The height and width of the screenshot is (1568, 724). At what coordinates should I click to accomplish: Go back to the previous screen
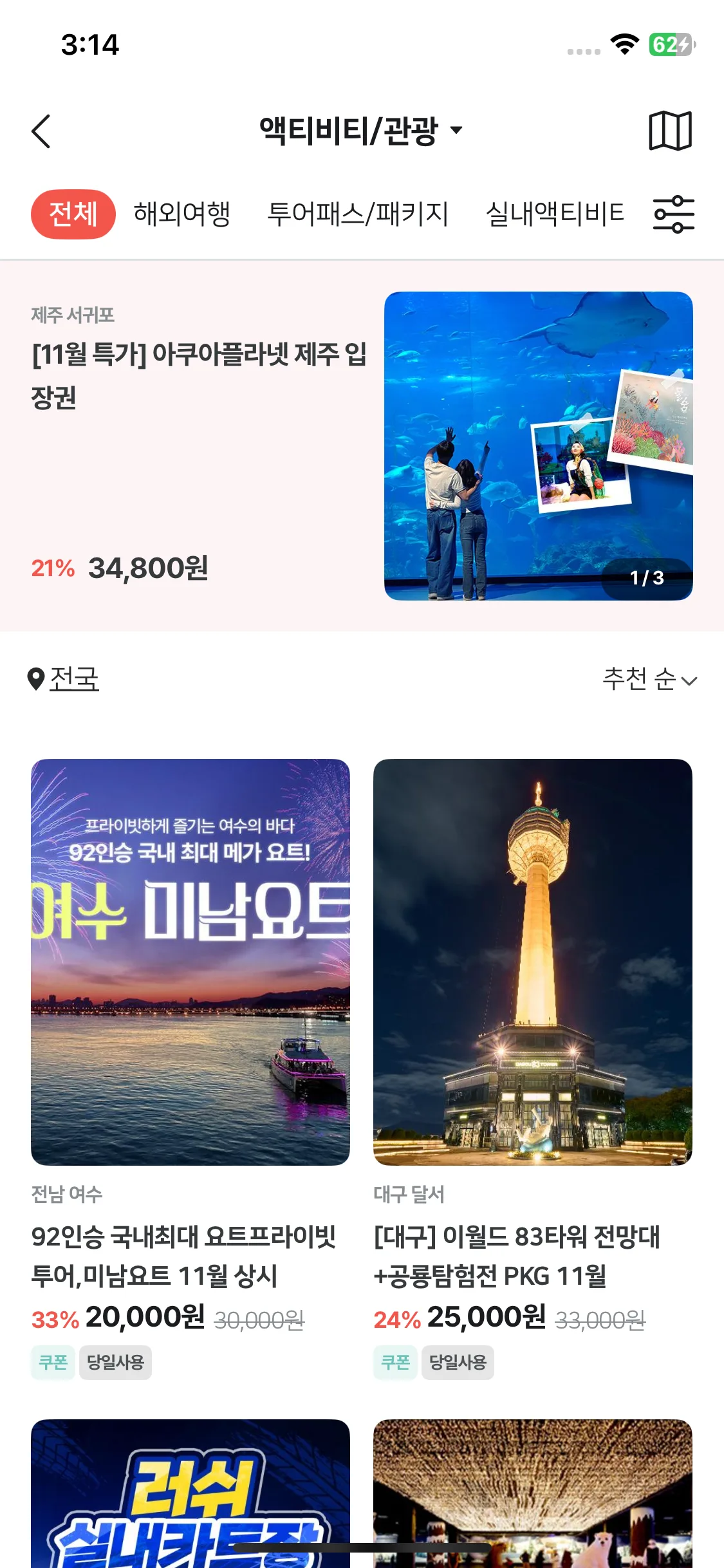click(x=41, y=131)
